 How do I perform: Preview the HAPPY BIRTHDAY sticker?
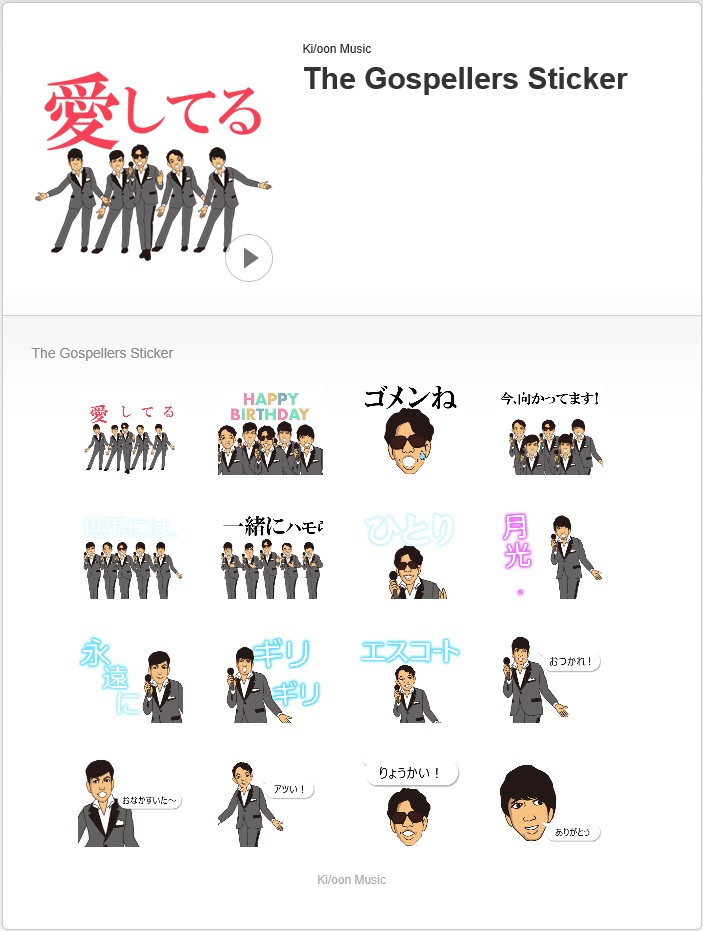270,432
